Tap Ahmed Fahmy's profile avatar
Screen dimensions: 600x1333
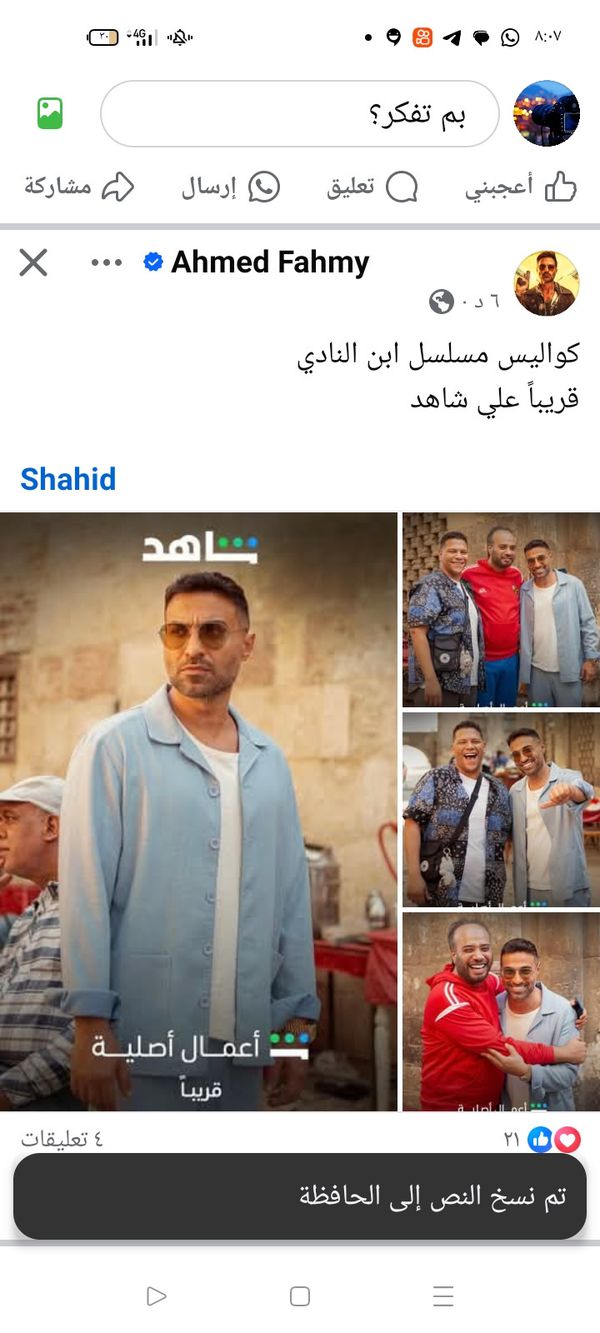pos(546,283)
